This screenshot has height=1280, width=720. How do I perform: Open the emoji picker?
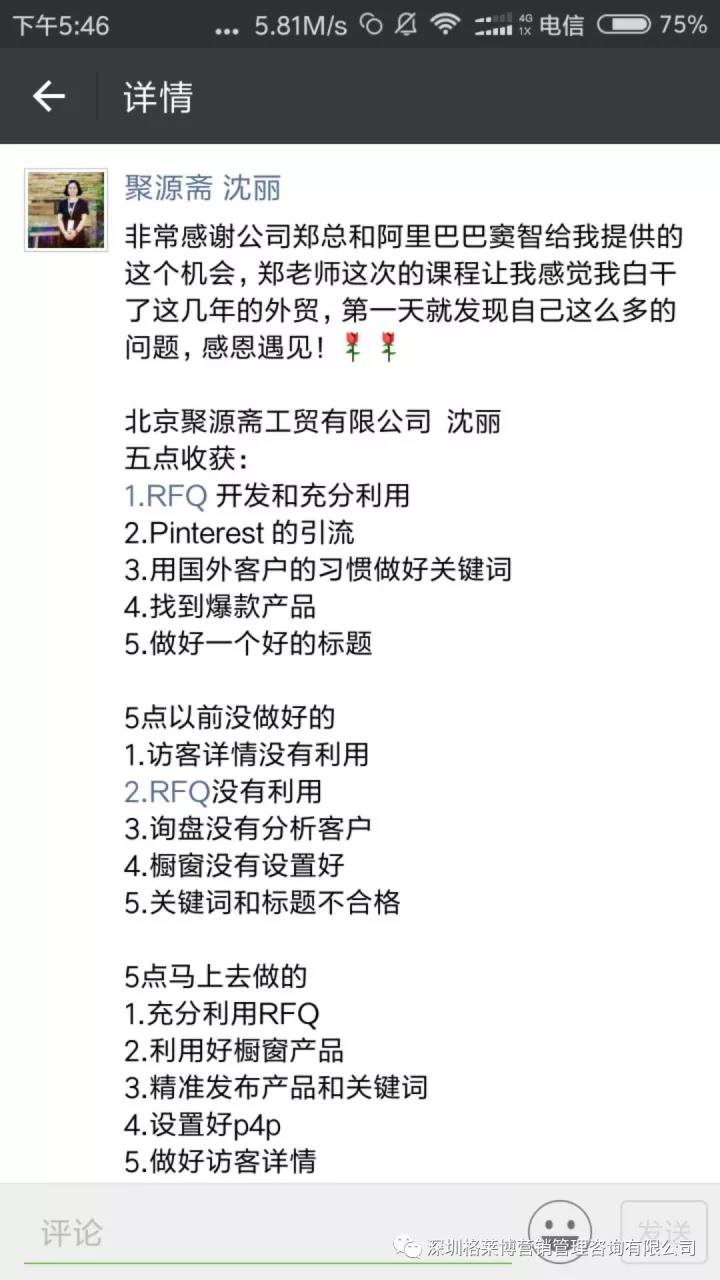(x=560, y=1231)
